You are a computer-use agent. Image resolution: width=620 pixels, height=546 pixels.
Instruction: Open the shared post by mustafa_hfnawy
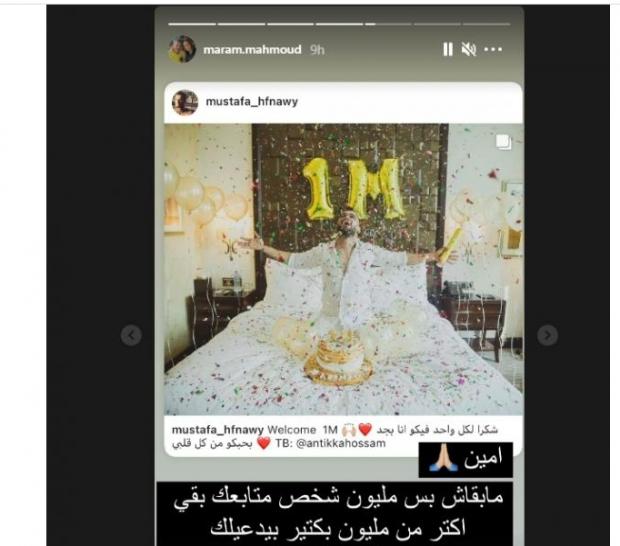(x=343, y=270)
